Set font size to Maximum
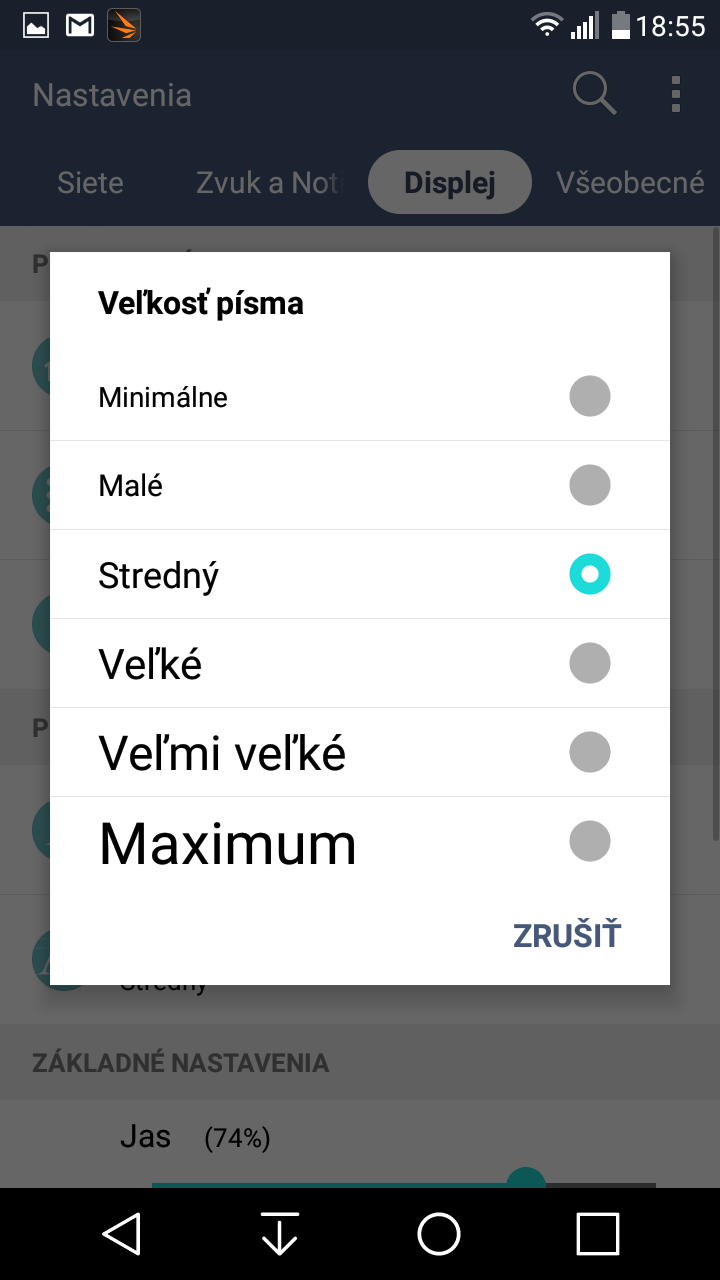 (x=360, y=842)
